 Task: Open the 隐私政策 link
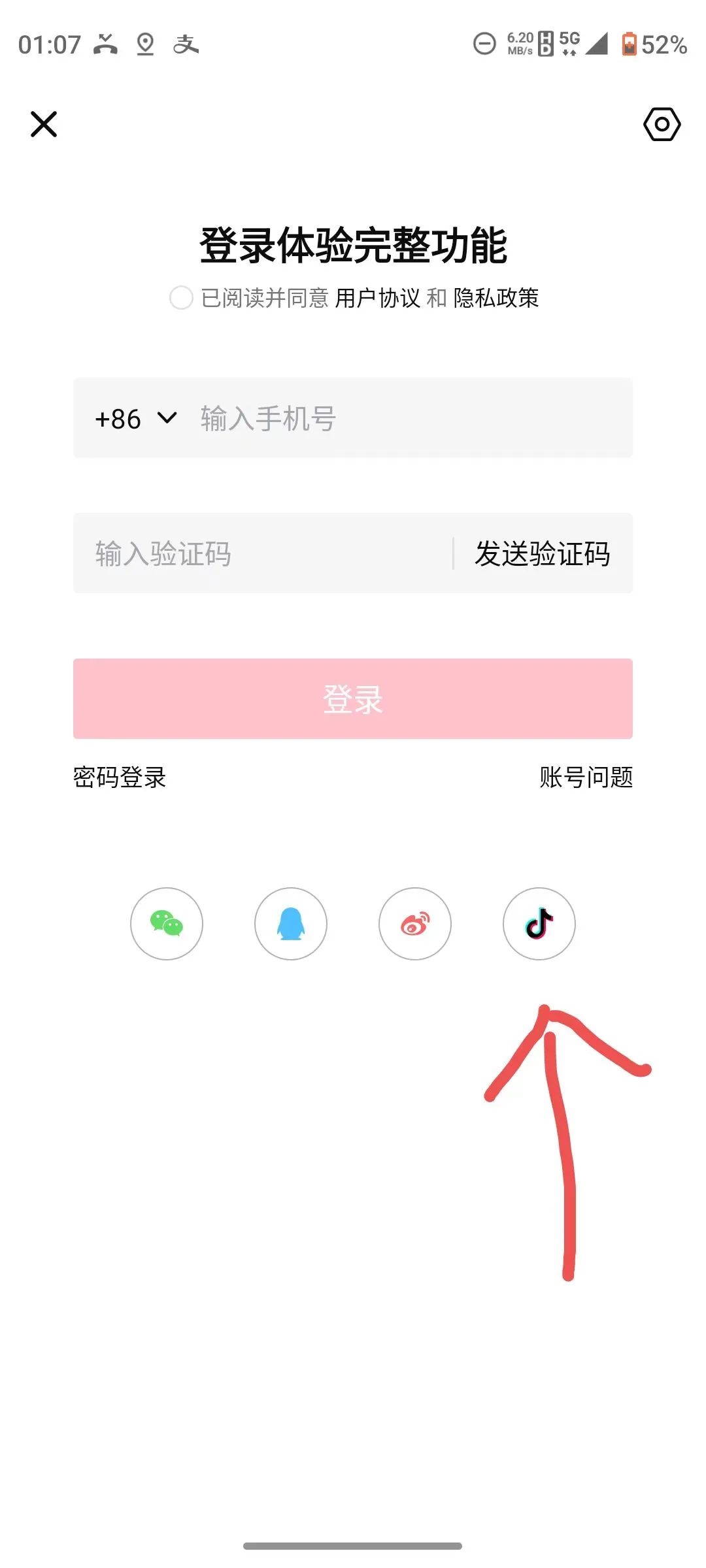click(496, 298)
